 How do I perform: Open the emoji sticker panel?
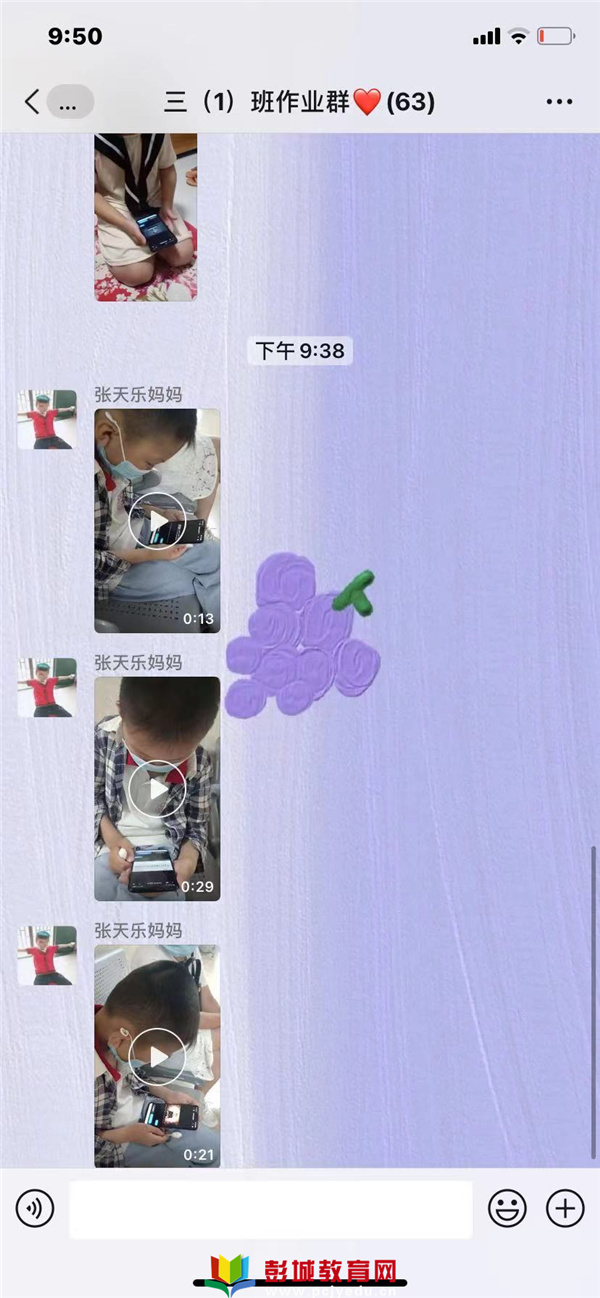point(507,1209)
